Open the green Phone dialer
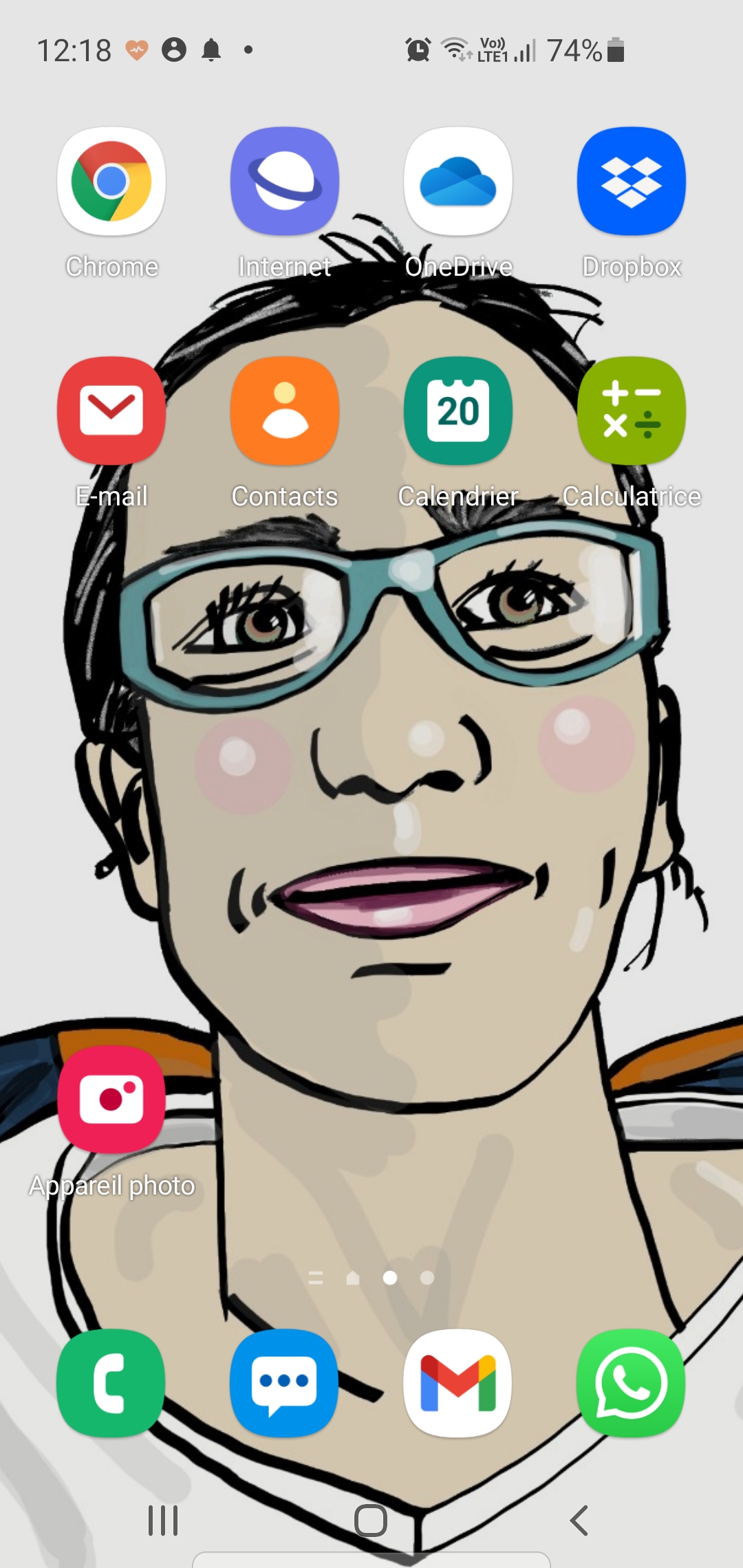This screenshot has width=743, height=1568. tap(111, 1383)
